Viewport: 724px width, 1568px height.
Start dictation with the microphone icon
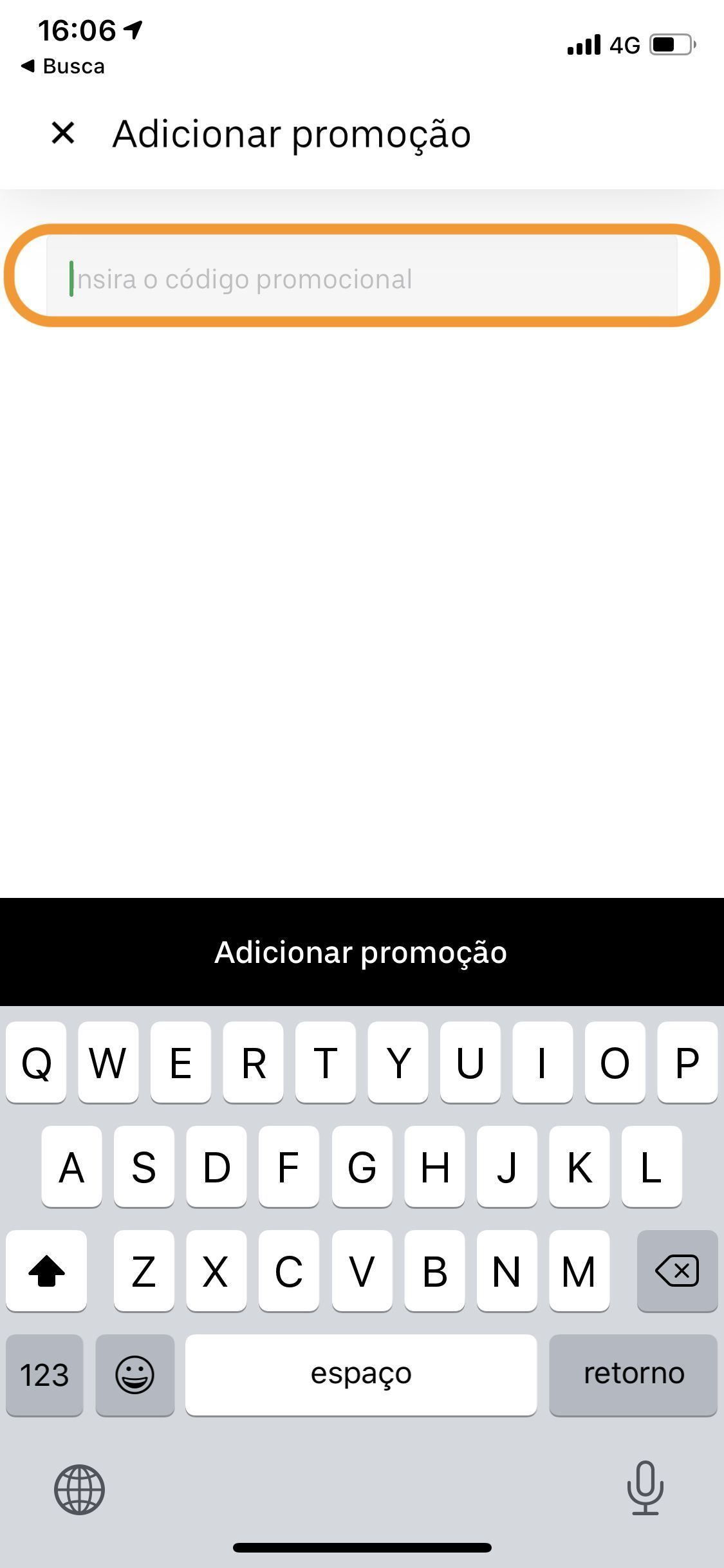coord(645,1488)
